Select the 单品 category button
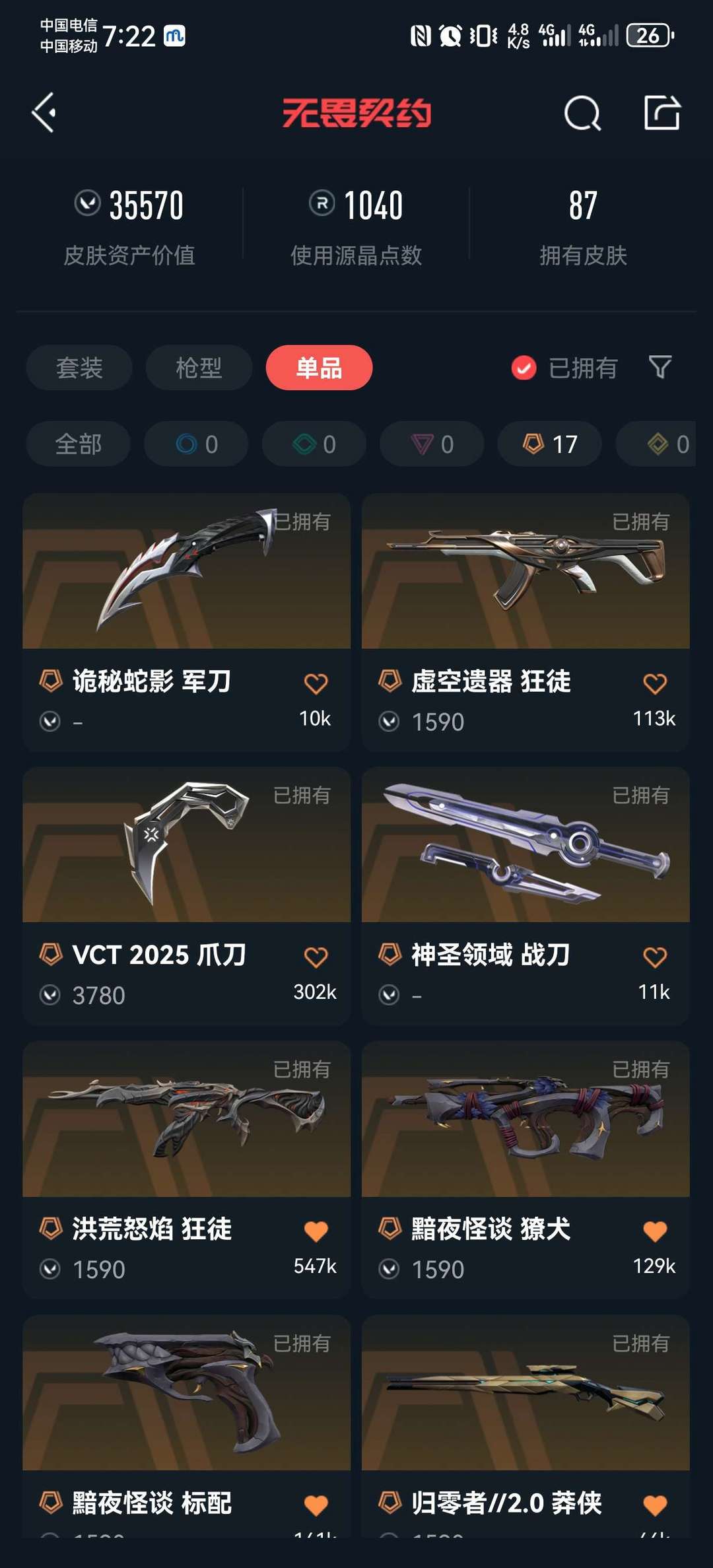The height and width of the screenshot is (1568, 713). pyautogui.click(x=319, y=368)
